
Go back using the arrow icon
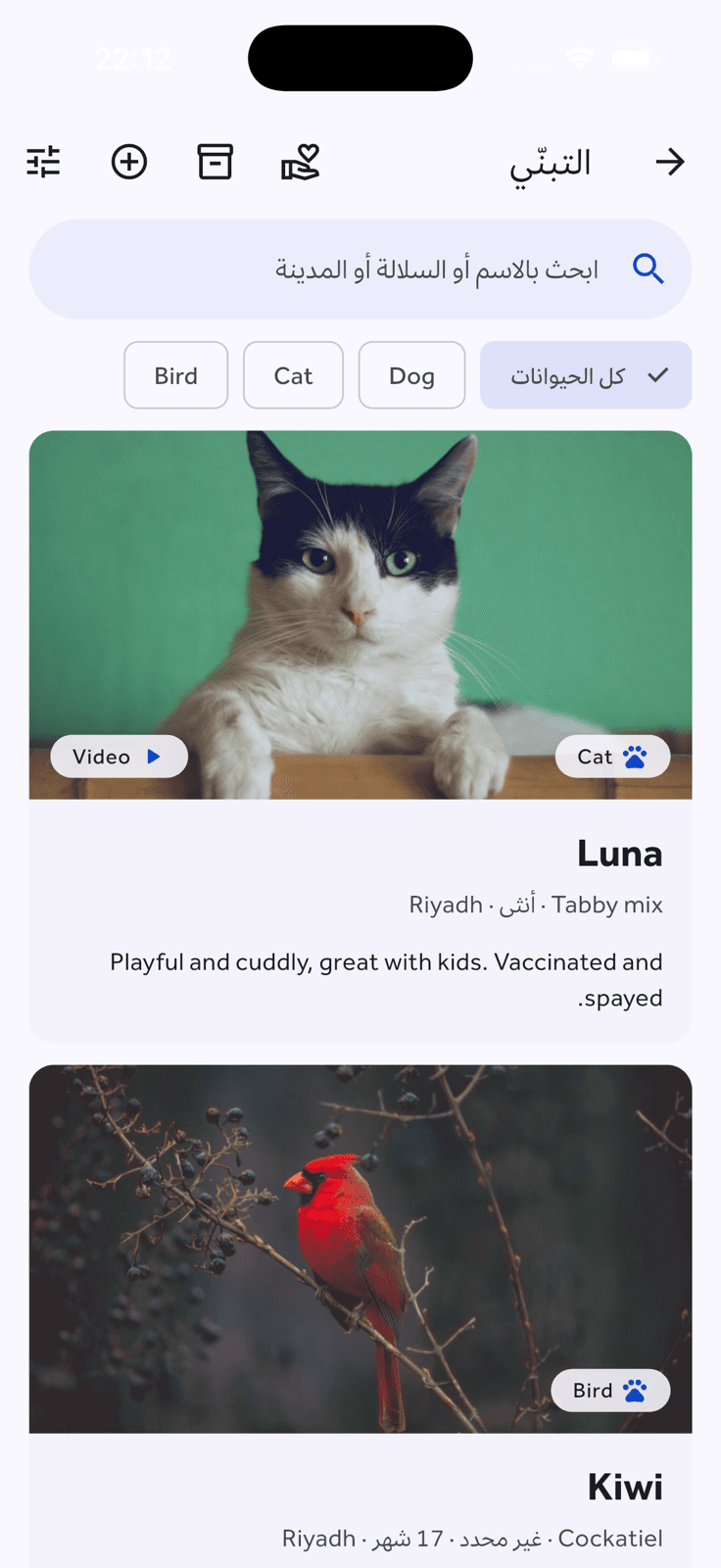pos(670,162)
